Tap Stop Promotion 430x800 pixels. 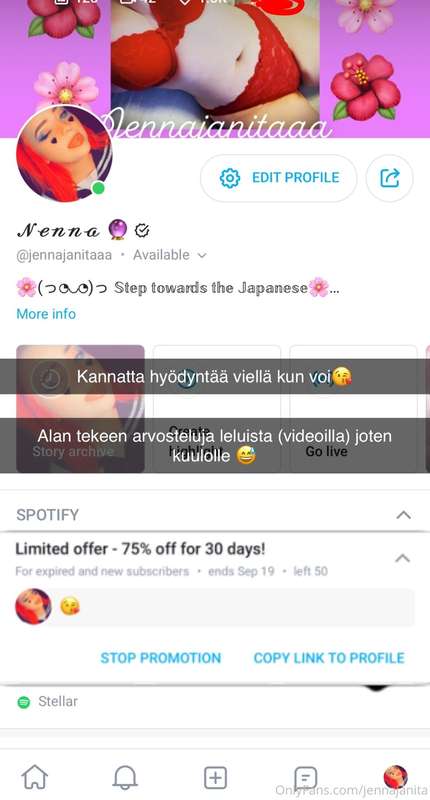tap(161, 658)
